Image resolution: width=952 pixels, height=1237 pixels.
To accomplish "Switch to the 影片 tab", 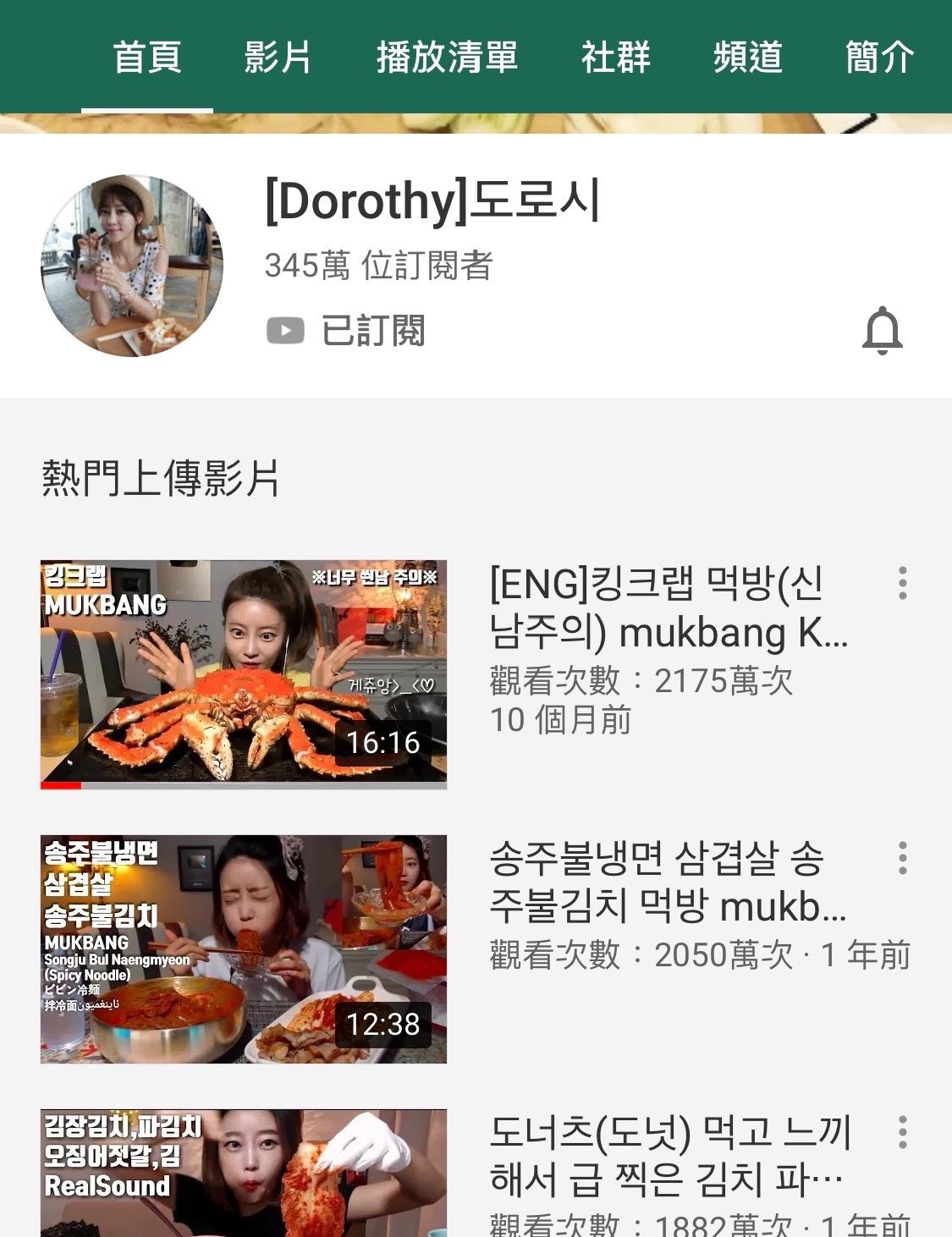I will click(x=278, y=58).
